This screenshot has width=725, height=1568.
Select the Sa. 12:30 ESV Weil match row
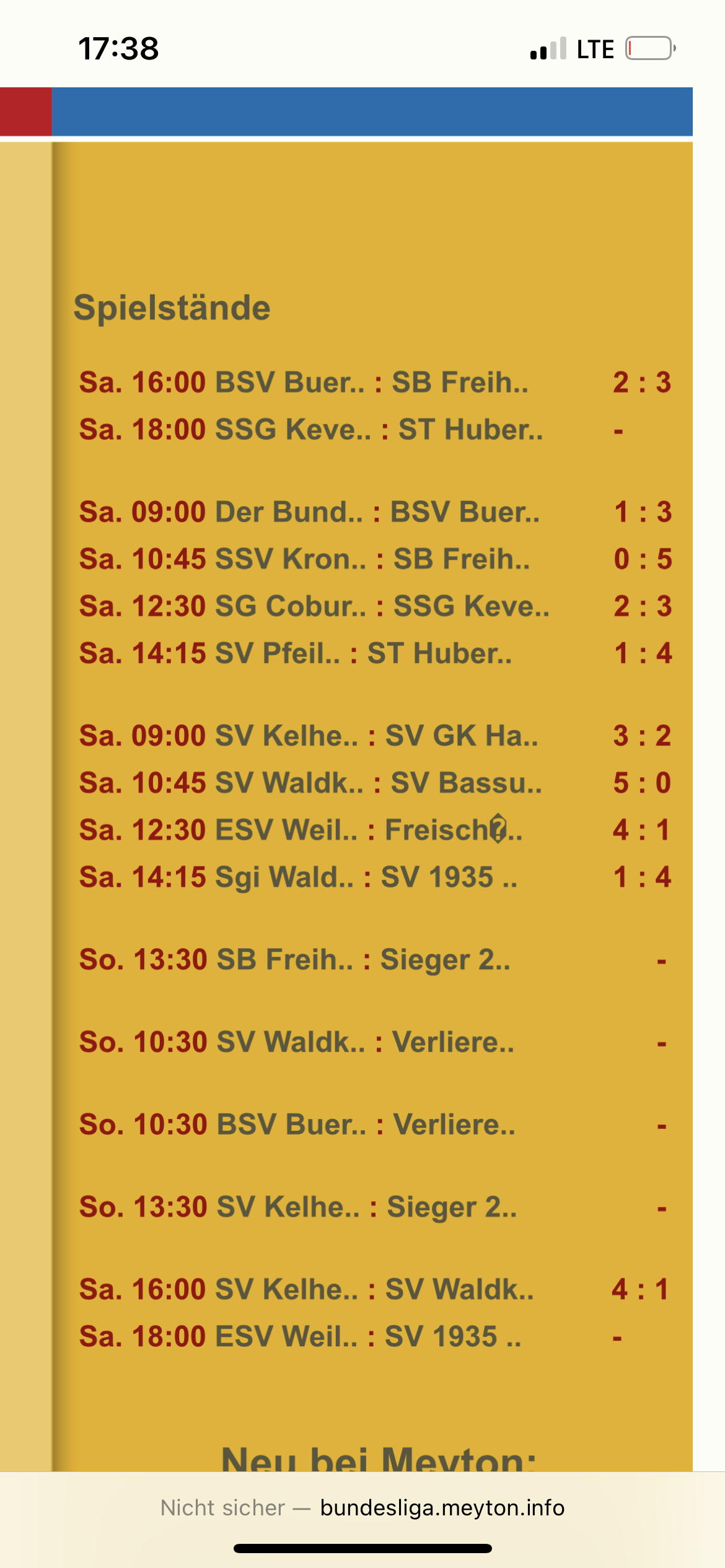point(301,830)
